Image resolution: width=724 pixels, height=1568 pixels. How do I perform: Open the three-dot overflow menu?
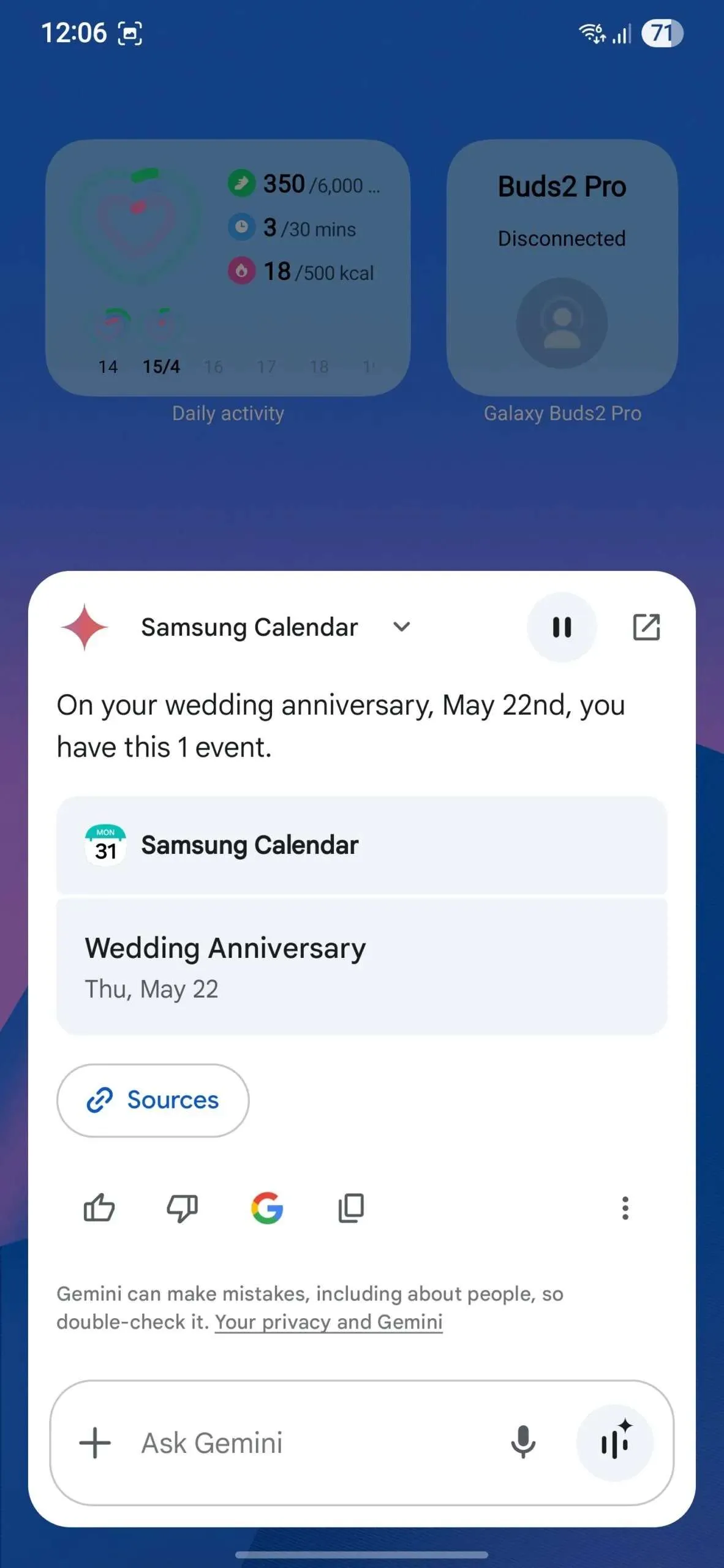point(625,1208)
